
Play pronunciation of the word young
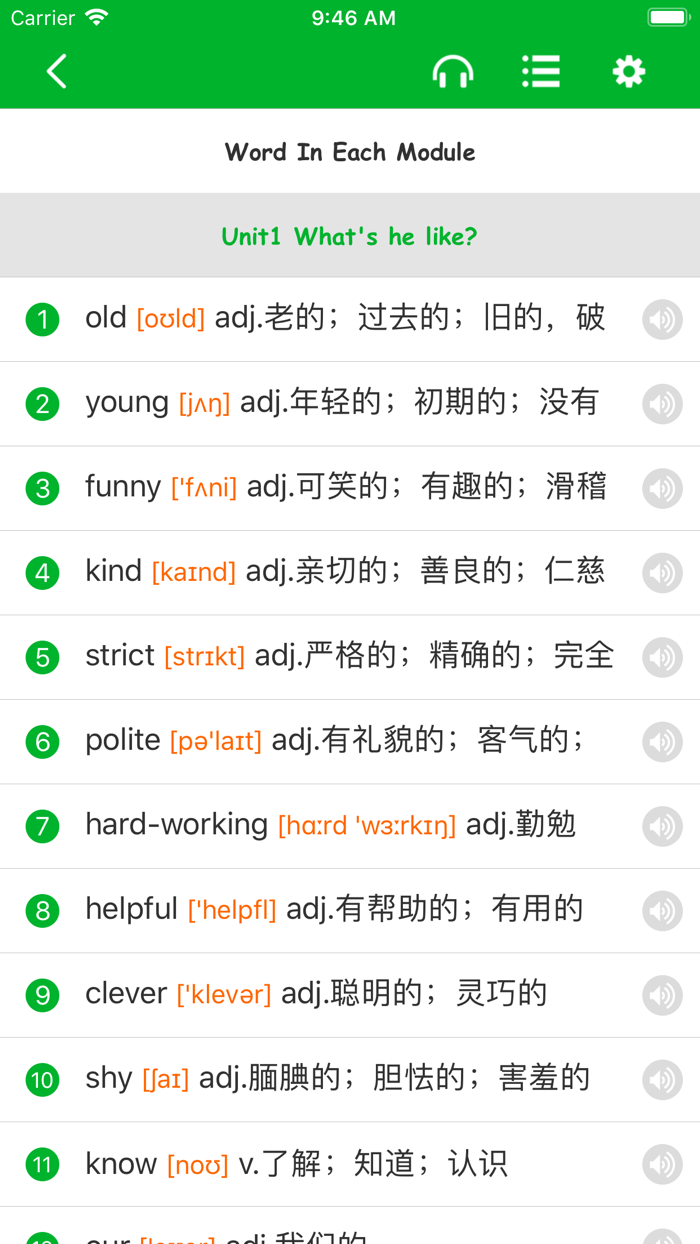[x=661, y=404]
